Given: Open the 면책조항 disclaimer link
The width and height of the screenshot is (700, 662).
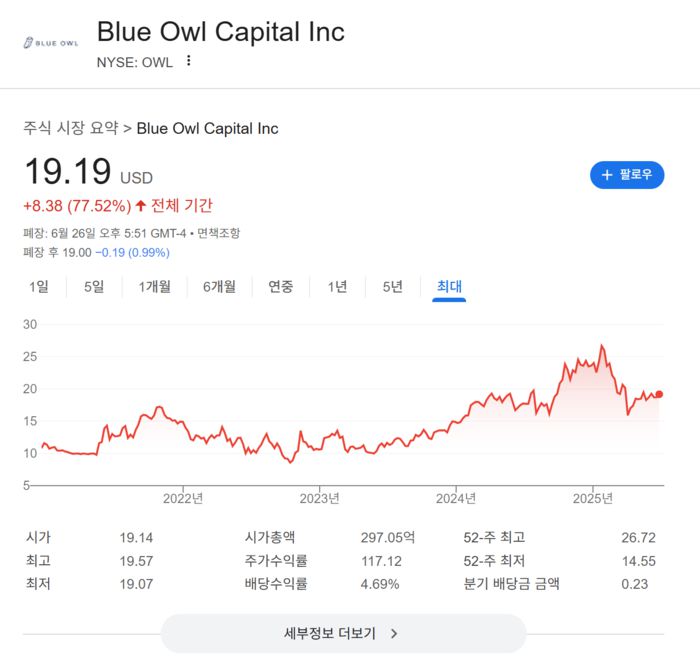Looking at the screenshot, I should coord(218,233).
